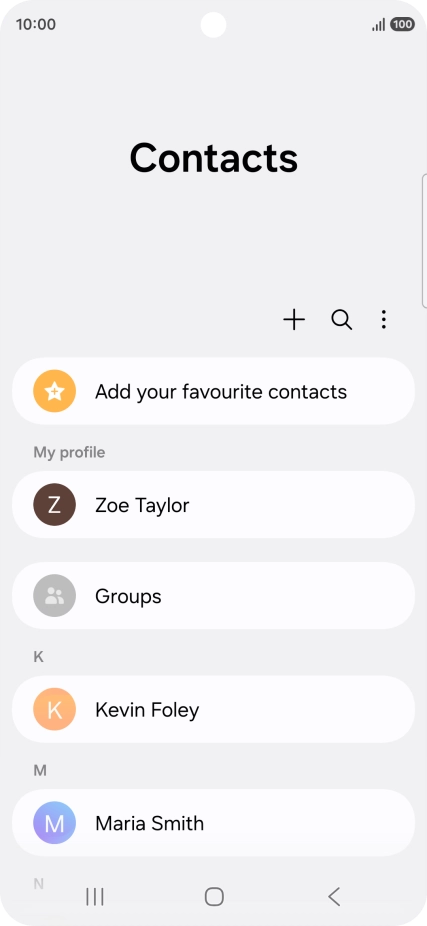Show recent apps from navigation bar

[94, 896]
